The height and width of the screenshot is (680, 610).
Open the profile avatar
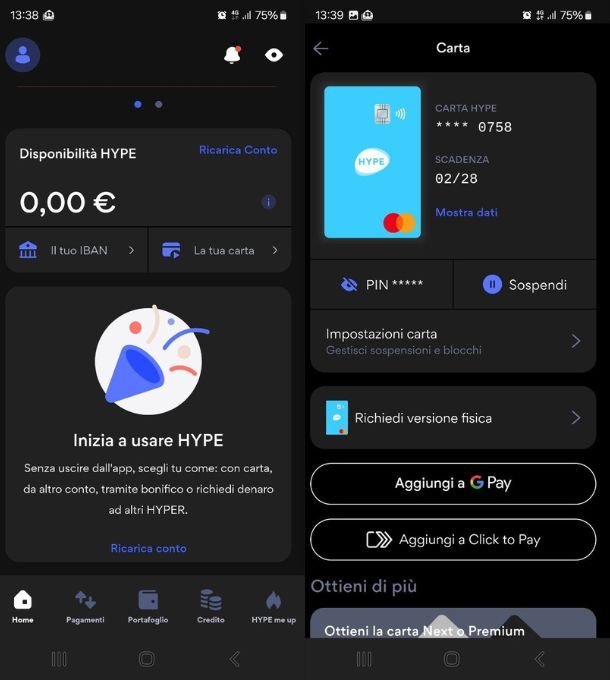coord(23,55)
